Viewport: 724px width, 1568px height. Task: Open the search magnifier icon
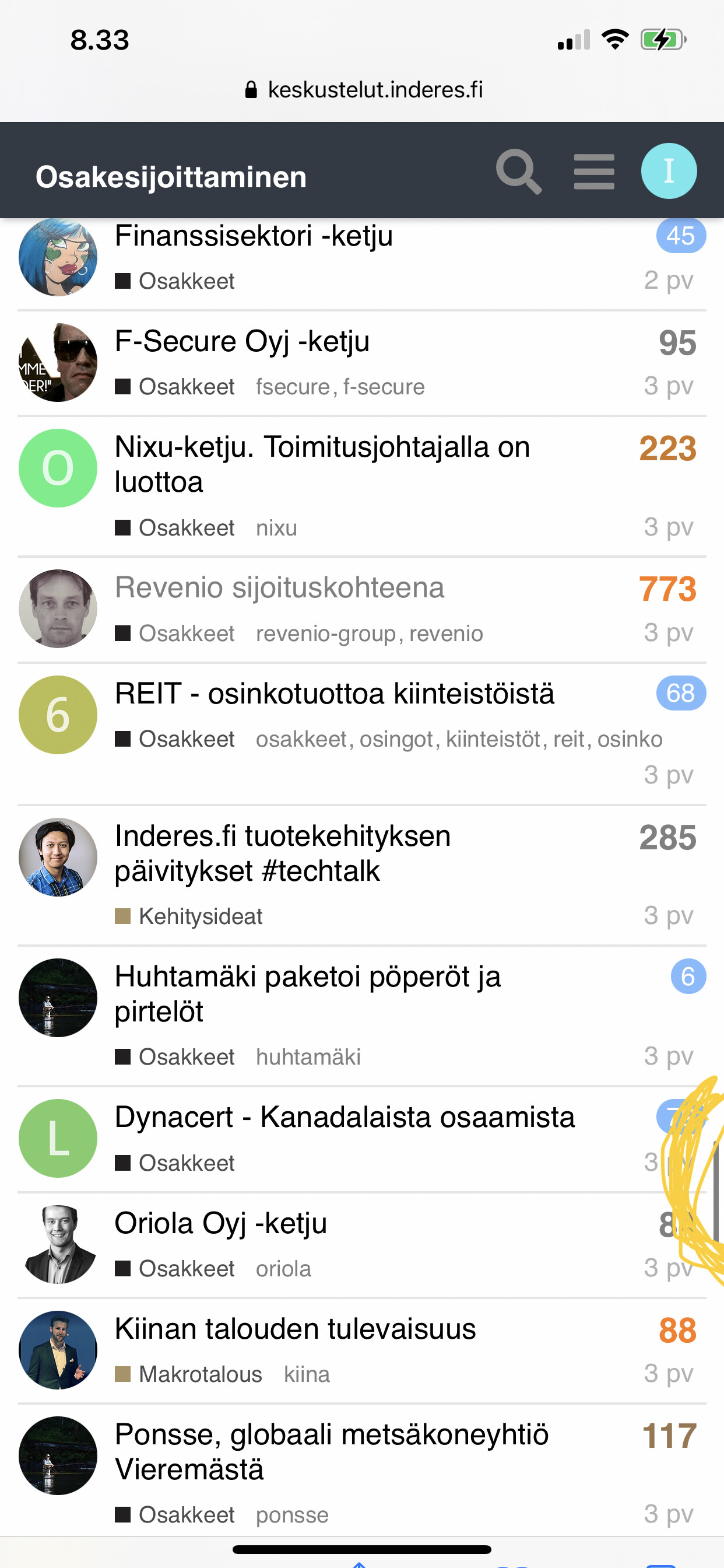[518, 171]
